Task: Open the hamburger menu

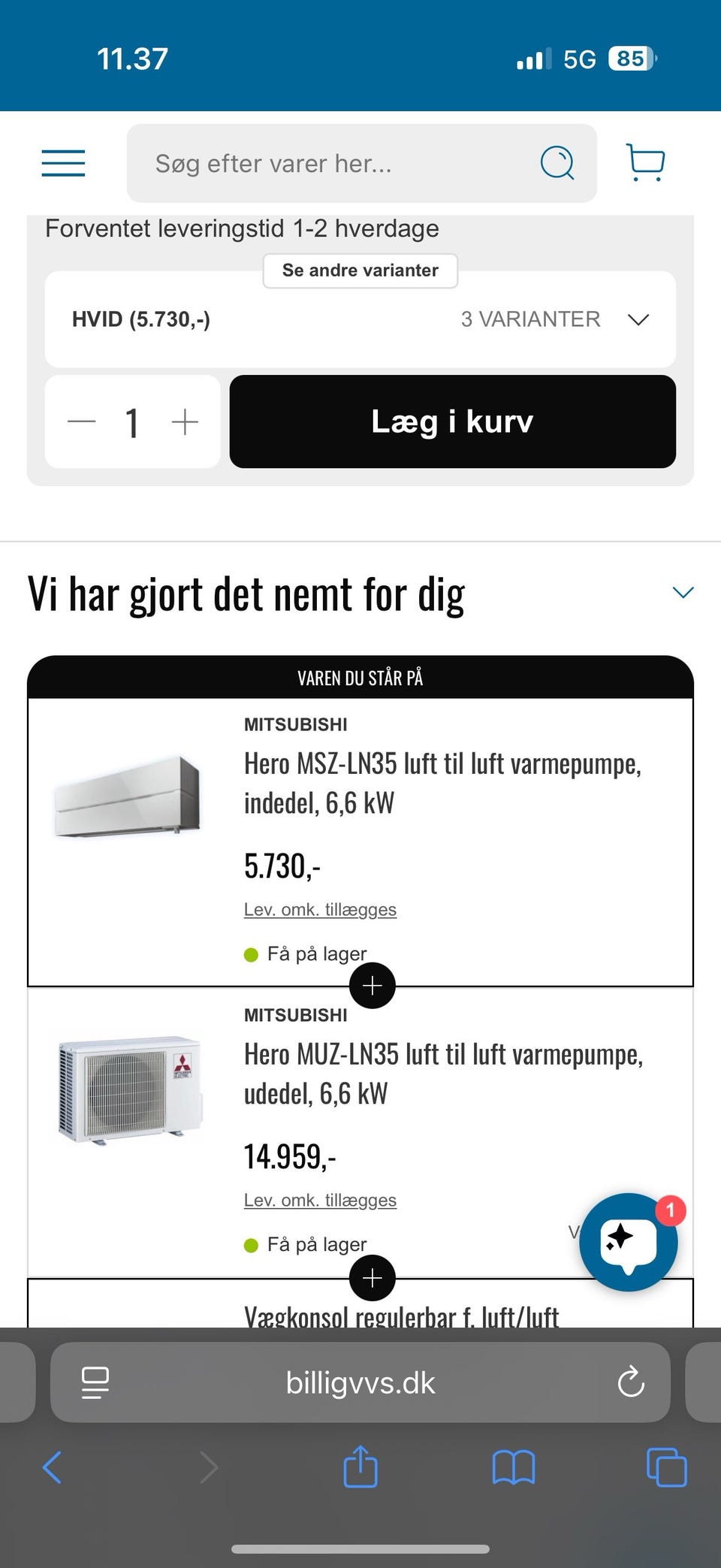Action: [x=63, y=163]
